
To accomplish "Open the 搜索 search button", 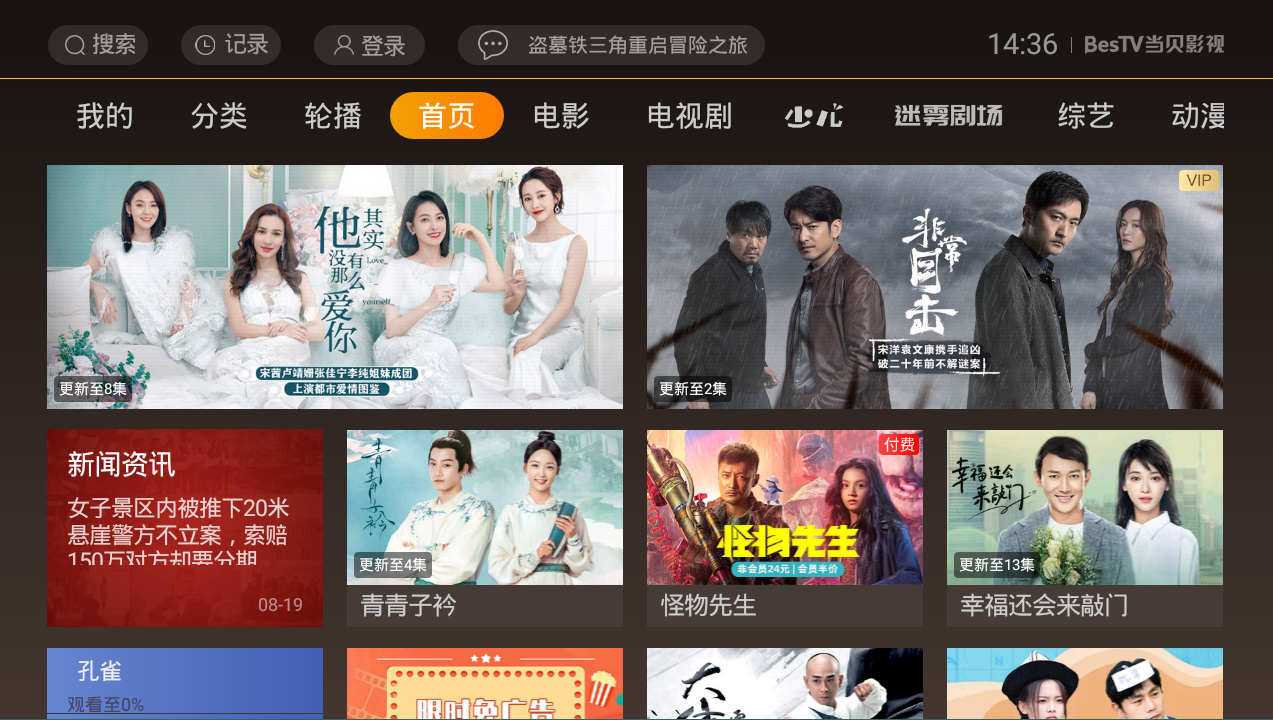I will pyautogui.click(x=98, y=45).
